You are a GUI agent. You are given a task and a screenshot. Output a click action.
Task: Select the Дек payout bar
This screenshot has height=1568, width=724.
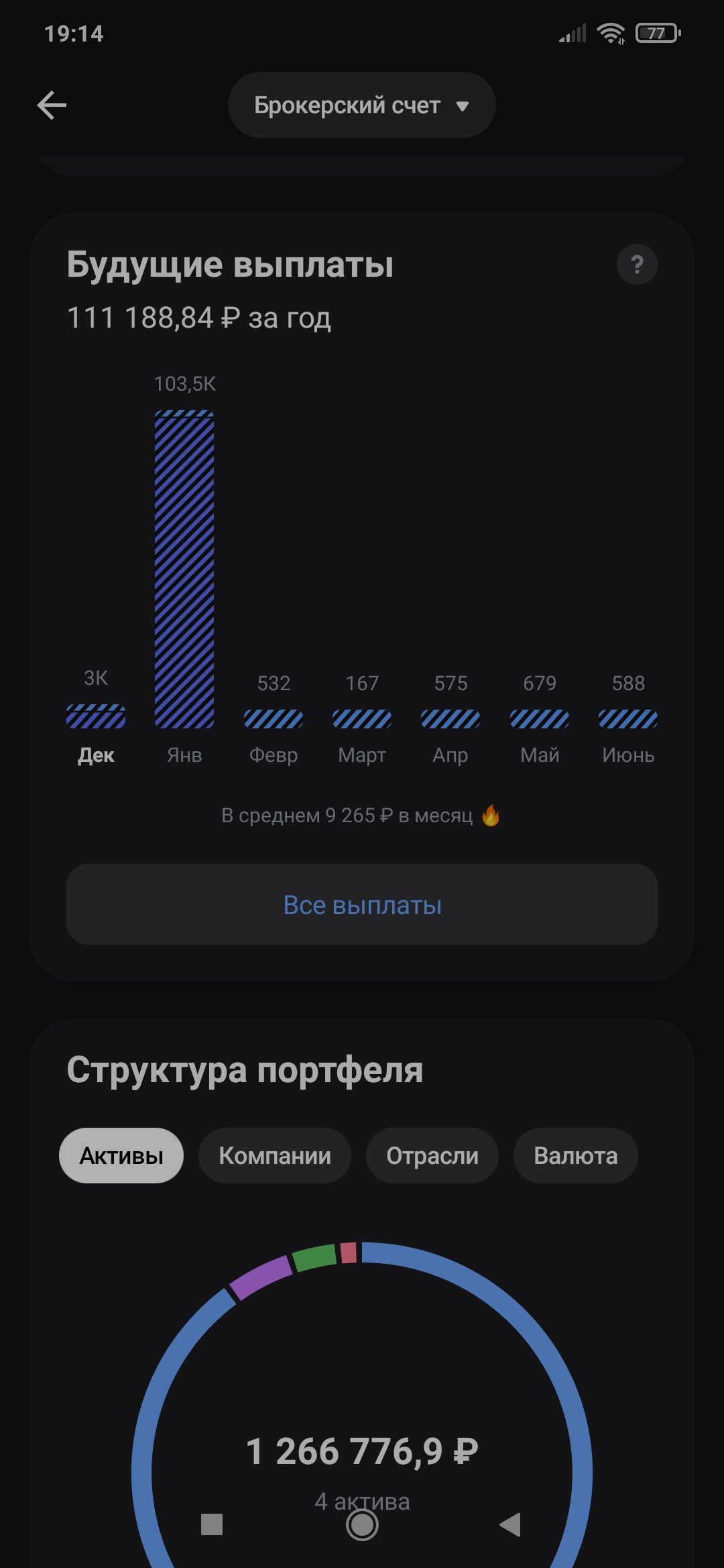pyautogui.click(x=96, y=717)
